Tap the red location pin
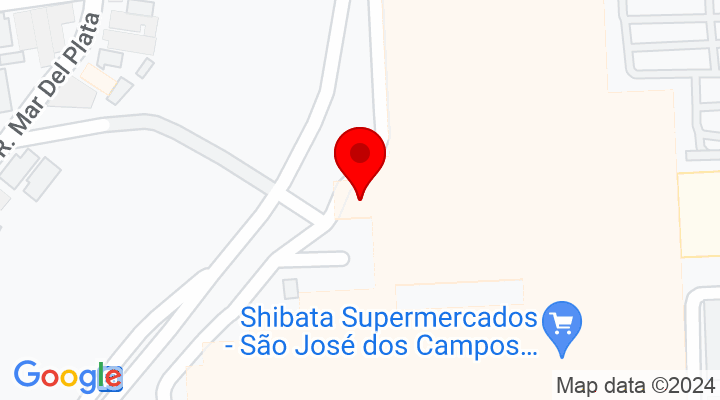This screenshot has width=720, height=400. (x=359, y=158)
